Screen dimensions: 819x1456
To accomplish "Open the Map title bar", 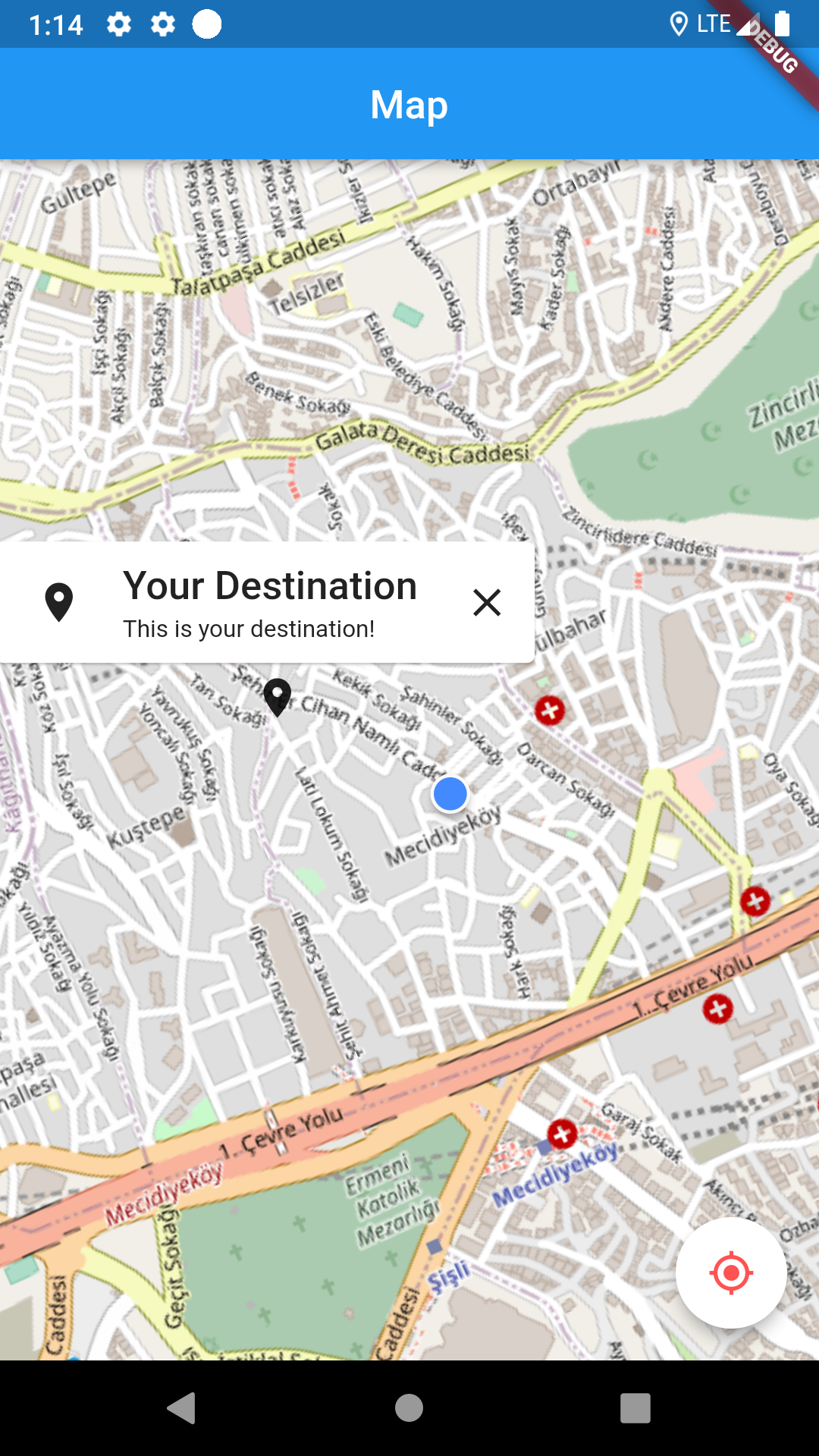I will point(409,105).
